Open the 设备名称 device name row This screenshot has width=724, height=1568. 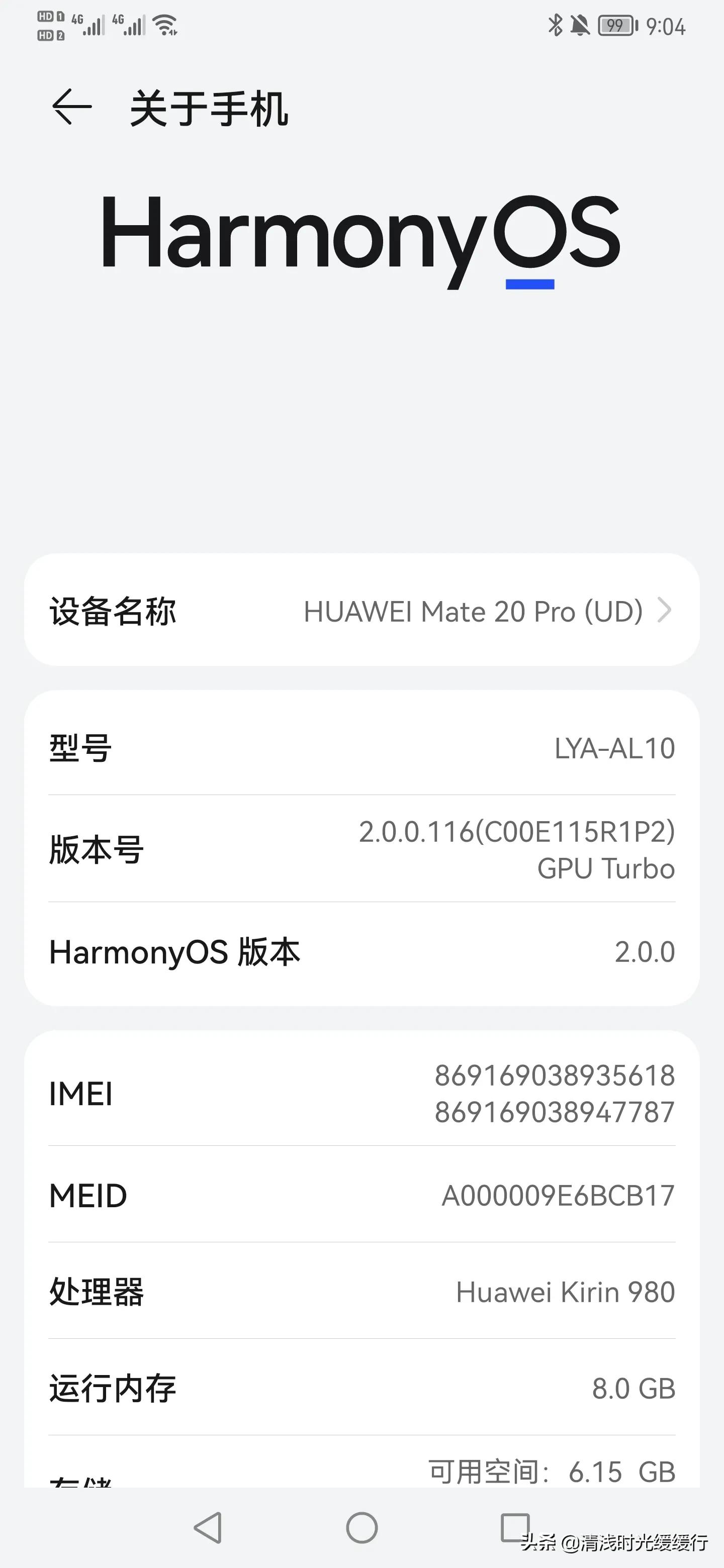point(361,611)
